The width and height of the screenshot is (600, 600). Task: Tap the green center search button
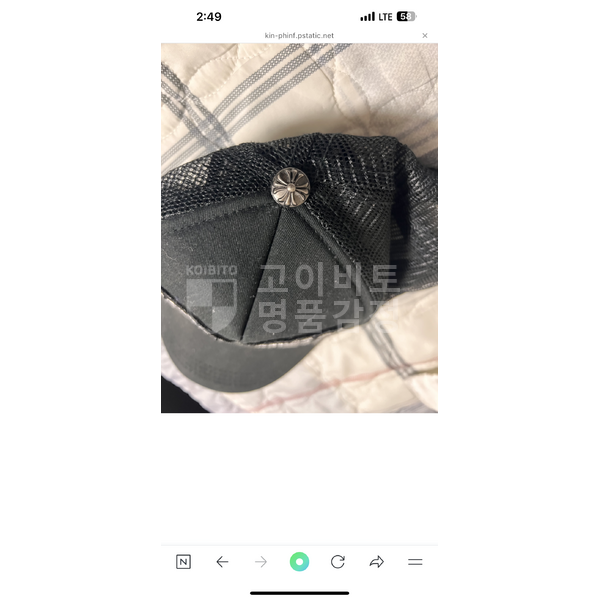(299, 562)
